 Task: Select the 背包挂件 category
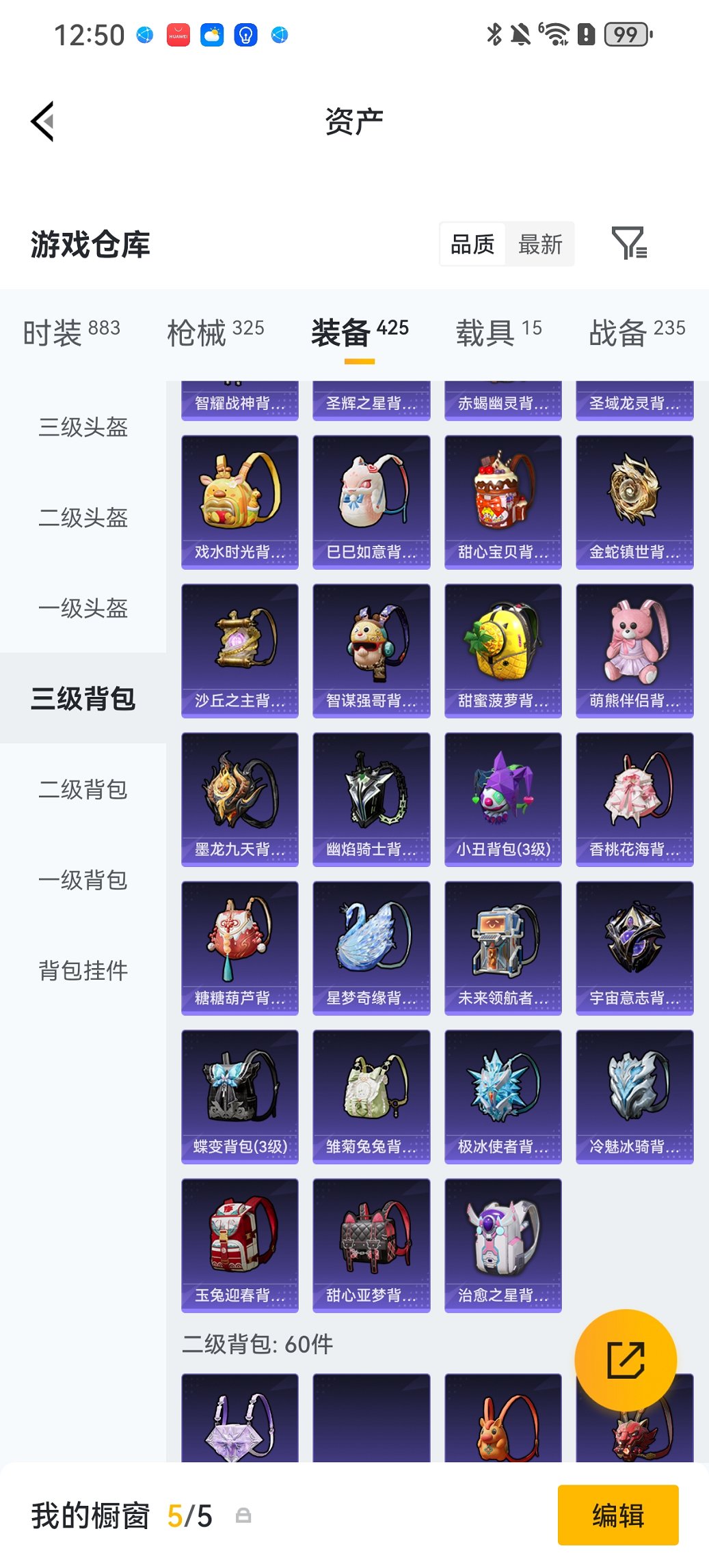(82, 971)
